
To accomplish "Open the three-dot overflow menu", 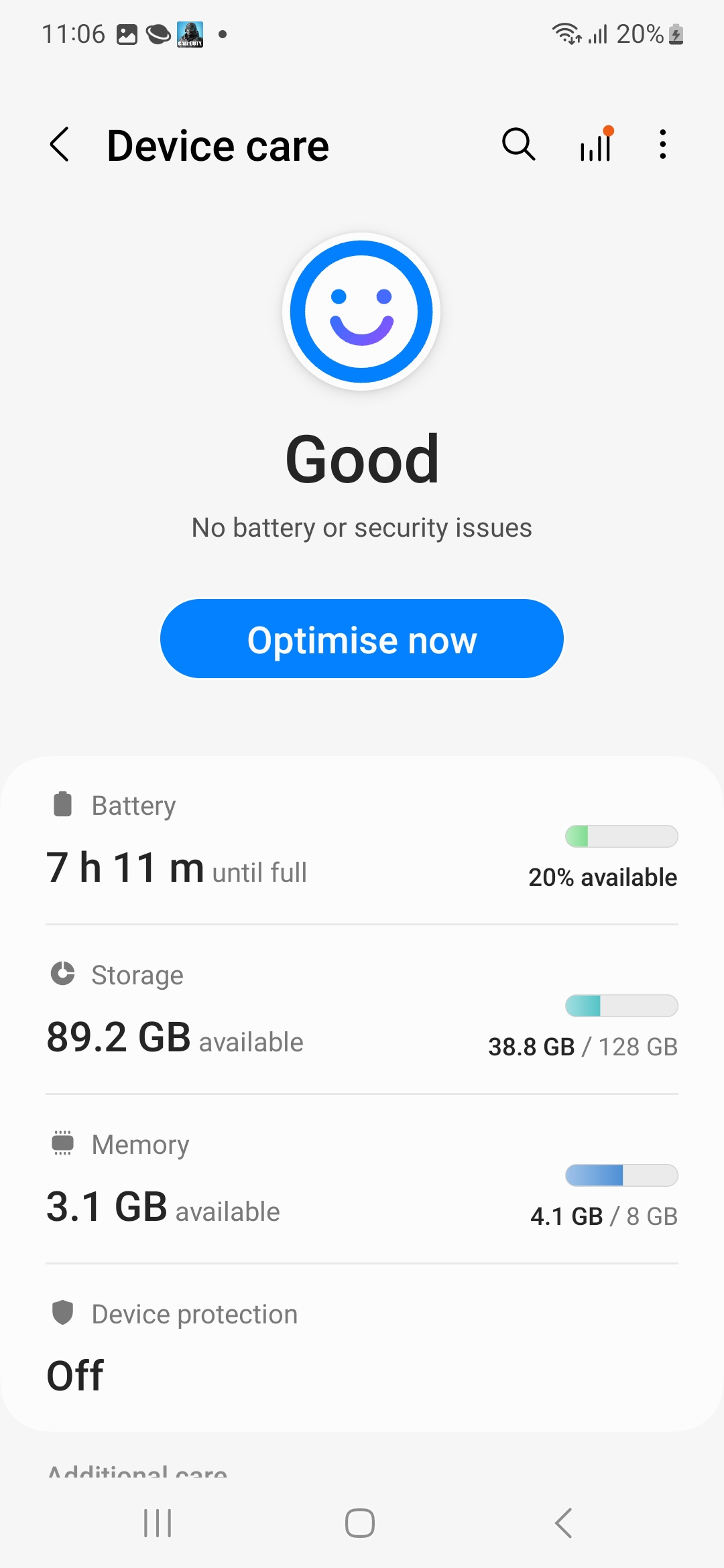I will pyautogui.click(x=662, y=145).
